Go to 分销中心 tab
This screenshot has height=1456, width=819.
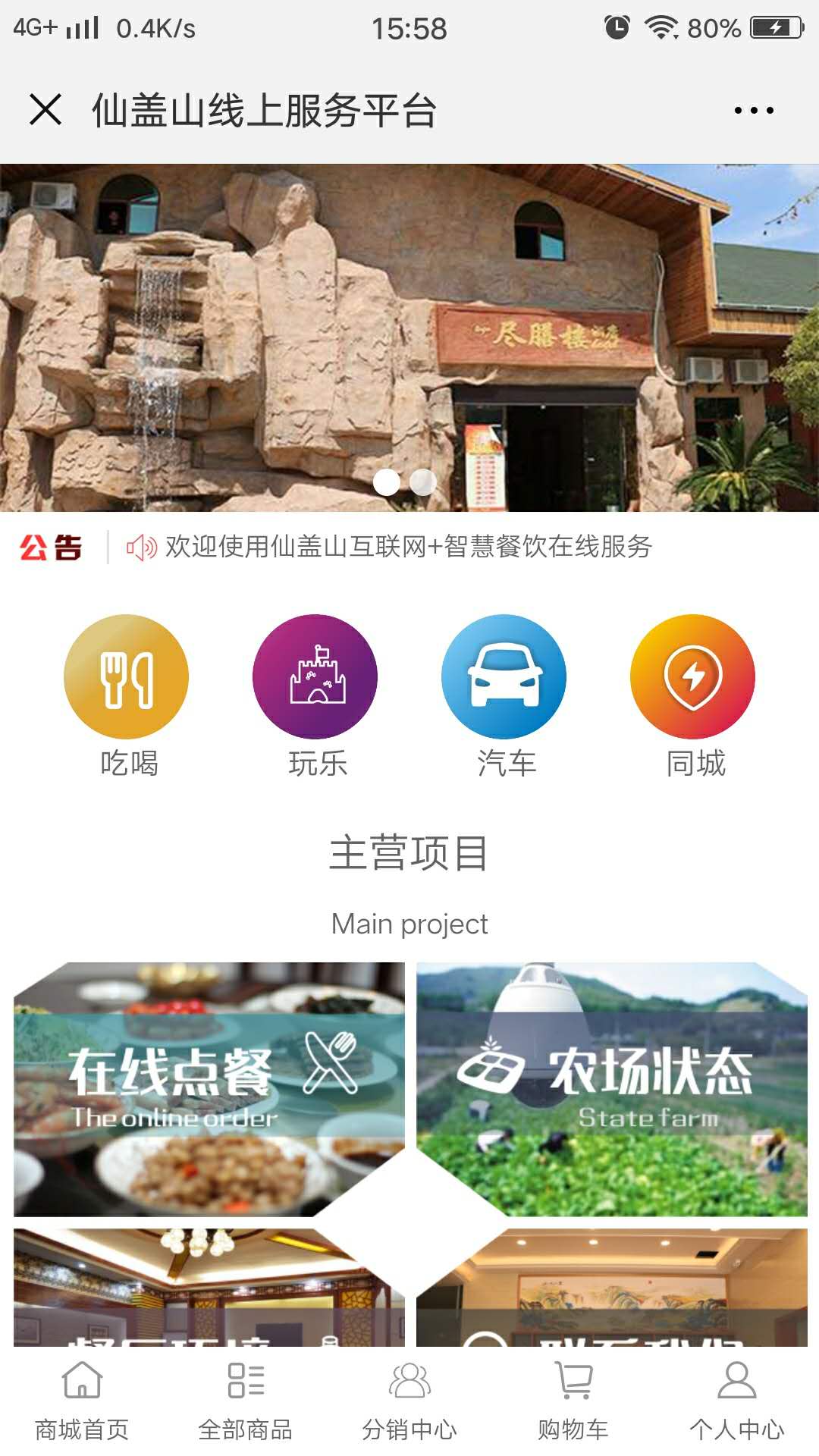click(409, 1401)
